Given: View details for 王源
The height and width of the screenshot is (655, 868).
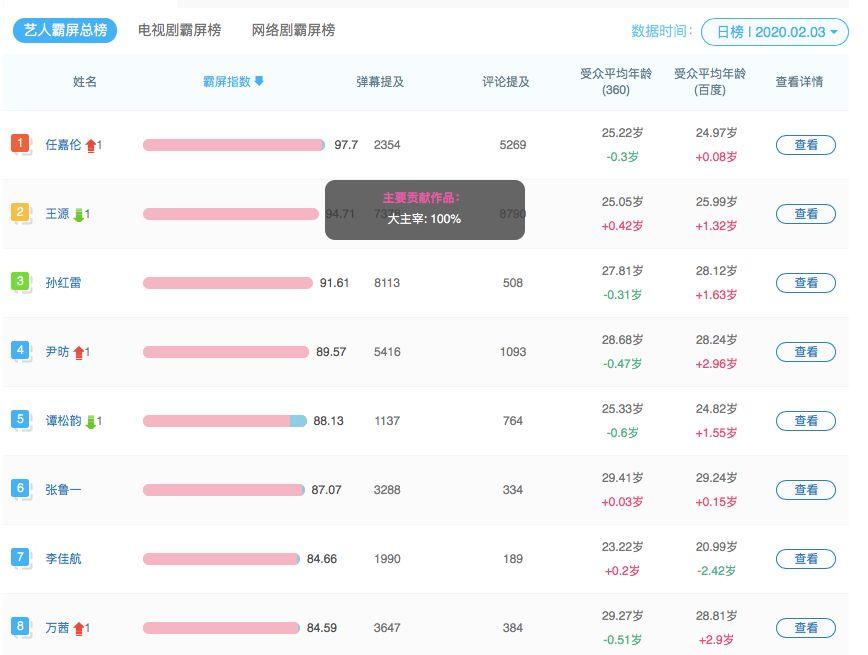Looking at the screenshot, I should (805, 214).
